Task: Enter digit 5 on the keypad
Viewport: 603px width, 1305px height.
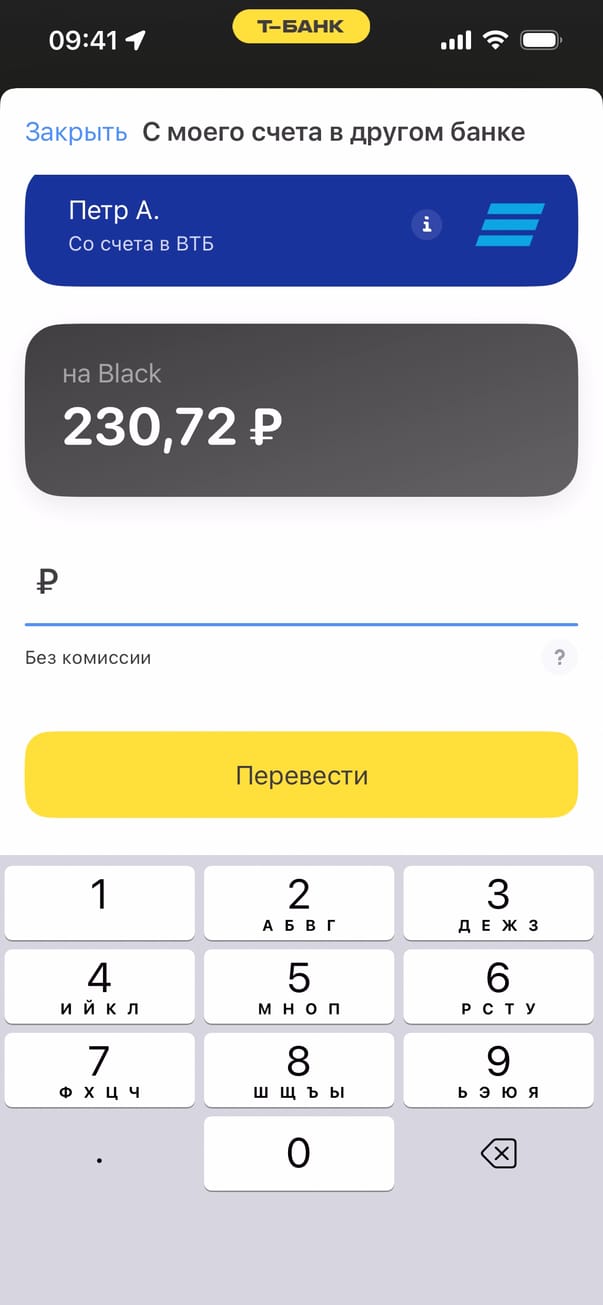Action: click(x=299, y=985)
